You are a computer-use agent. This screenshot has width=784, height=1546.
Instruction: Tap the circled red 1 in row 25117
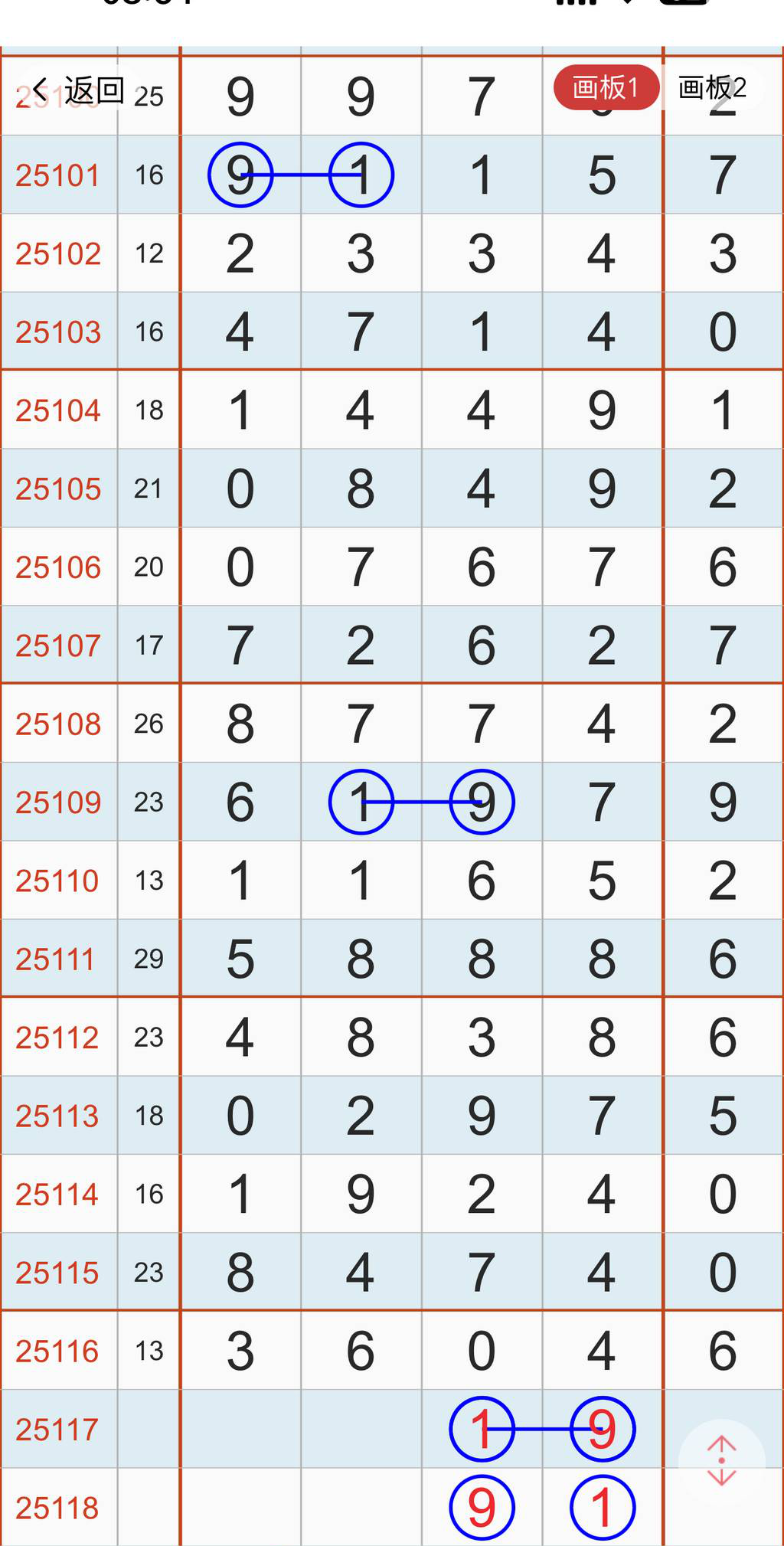click(481, 1428)
